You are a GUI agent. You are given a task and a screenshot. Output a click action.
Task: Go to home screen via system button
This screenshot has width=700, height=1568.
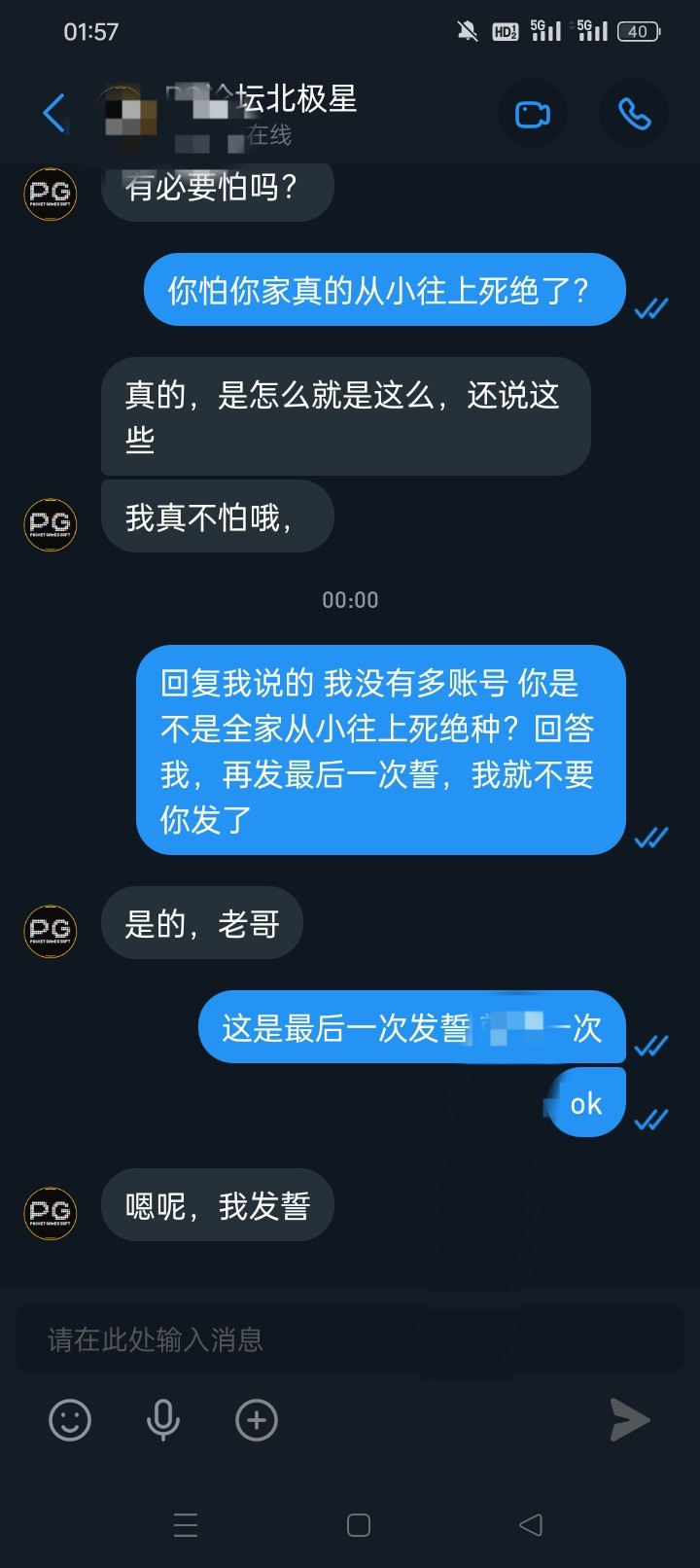pyautogui.click(x=359, y=1524)
